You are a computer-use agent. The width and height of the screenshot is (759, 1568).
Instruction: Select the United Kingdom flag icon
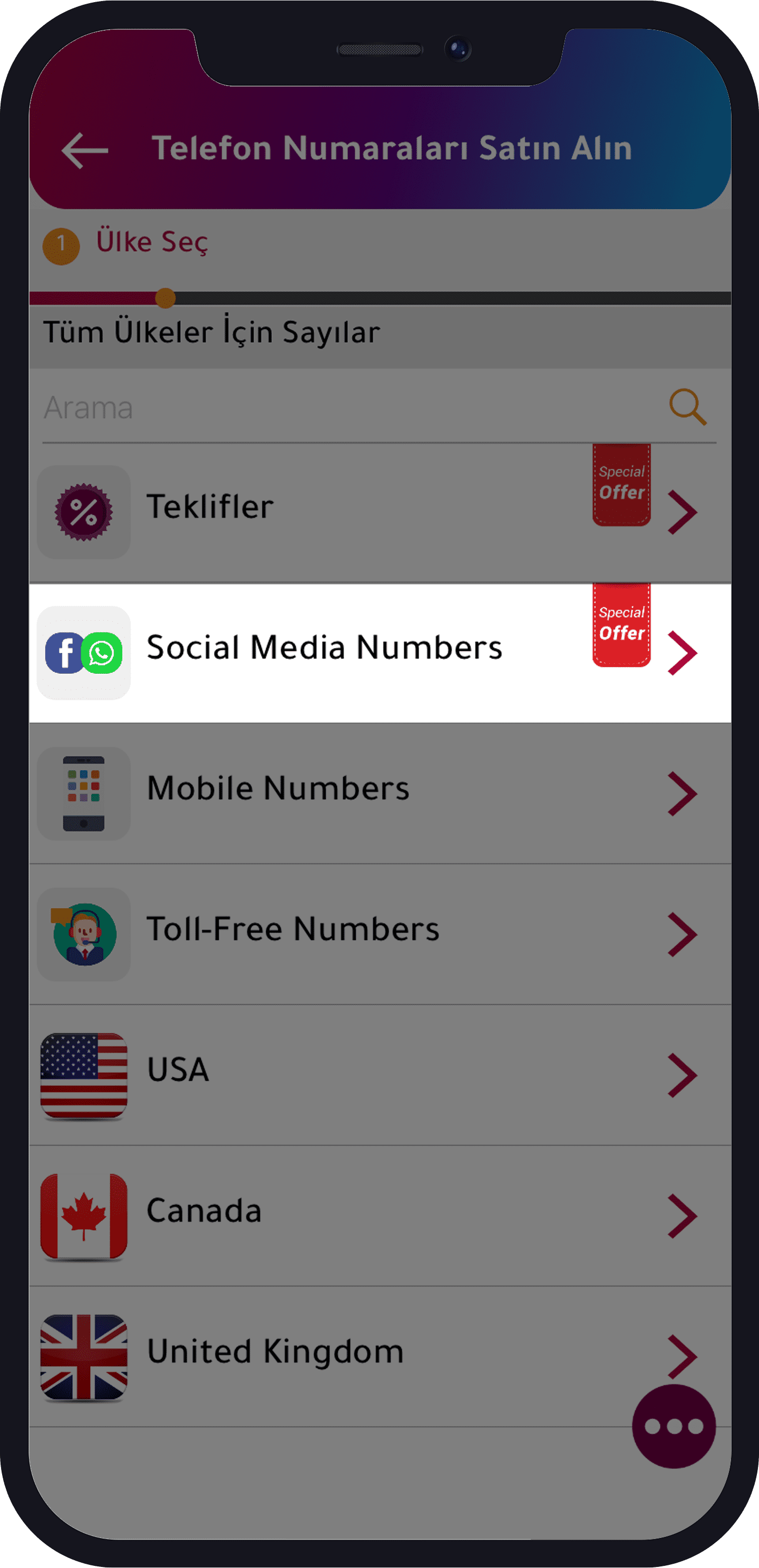tap(84, 1354)
